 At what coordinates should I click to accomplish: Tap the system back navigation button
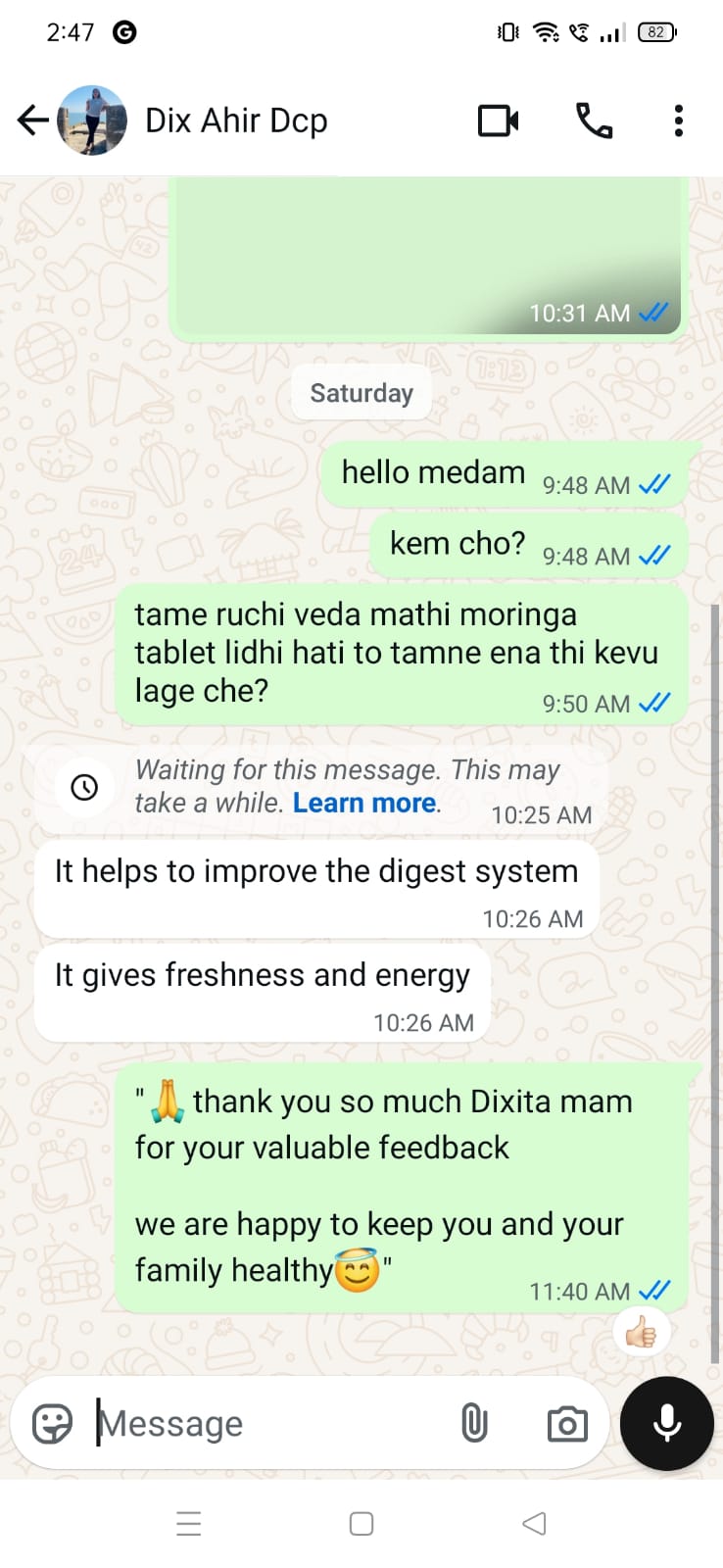coord(534,1523)
